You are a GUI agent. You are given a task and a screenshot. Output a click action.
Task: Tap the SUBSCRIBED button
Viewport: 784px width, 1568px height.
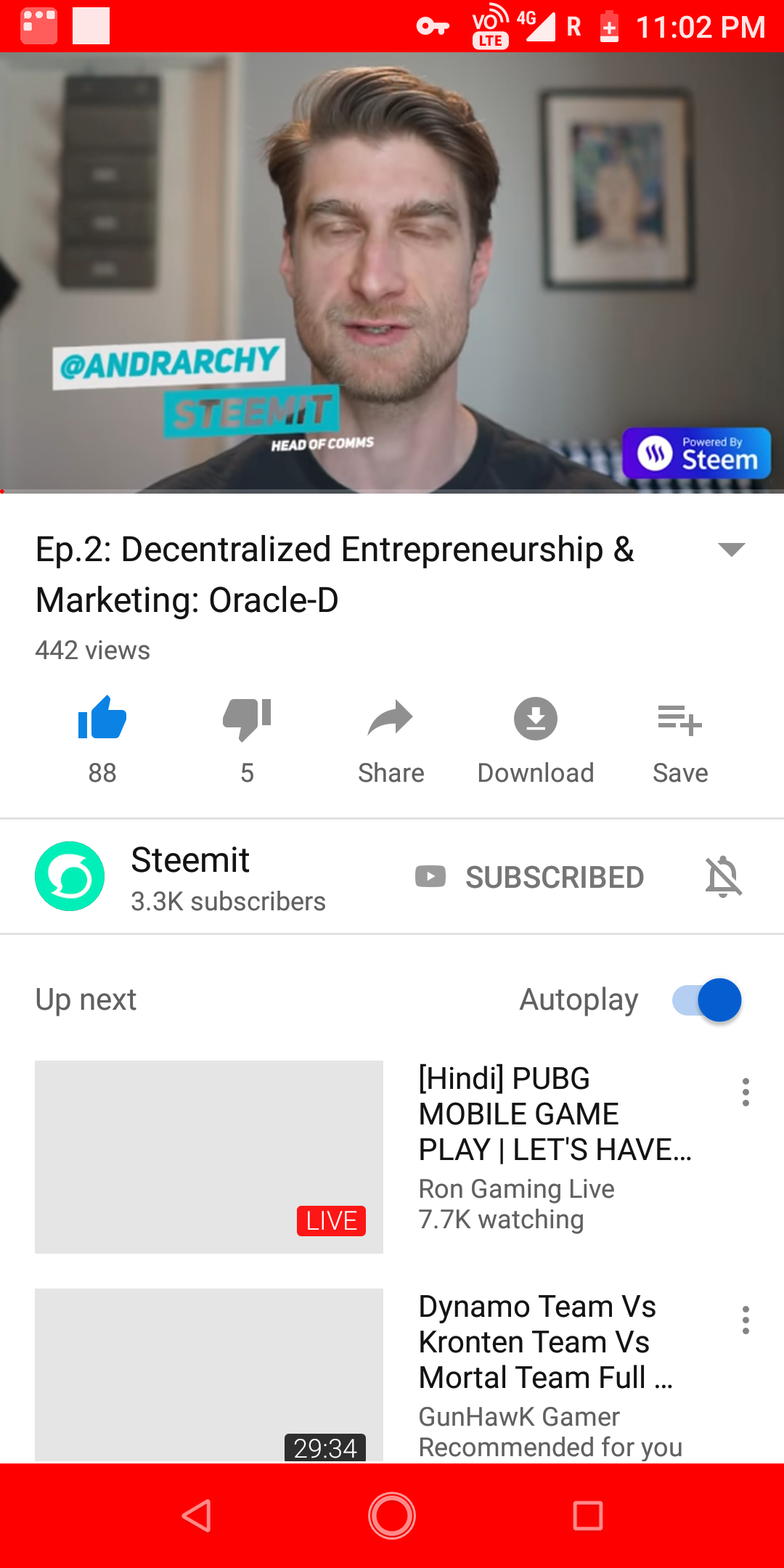pos(530,877)
